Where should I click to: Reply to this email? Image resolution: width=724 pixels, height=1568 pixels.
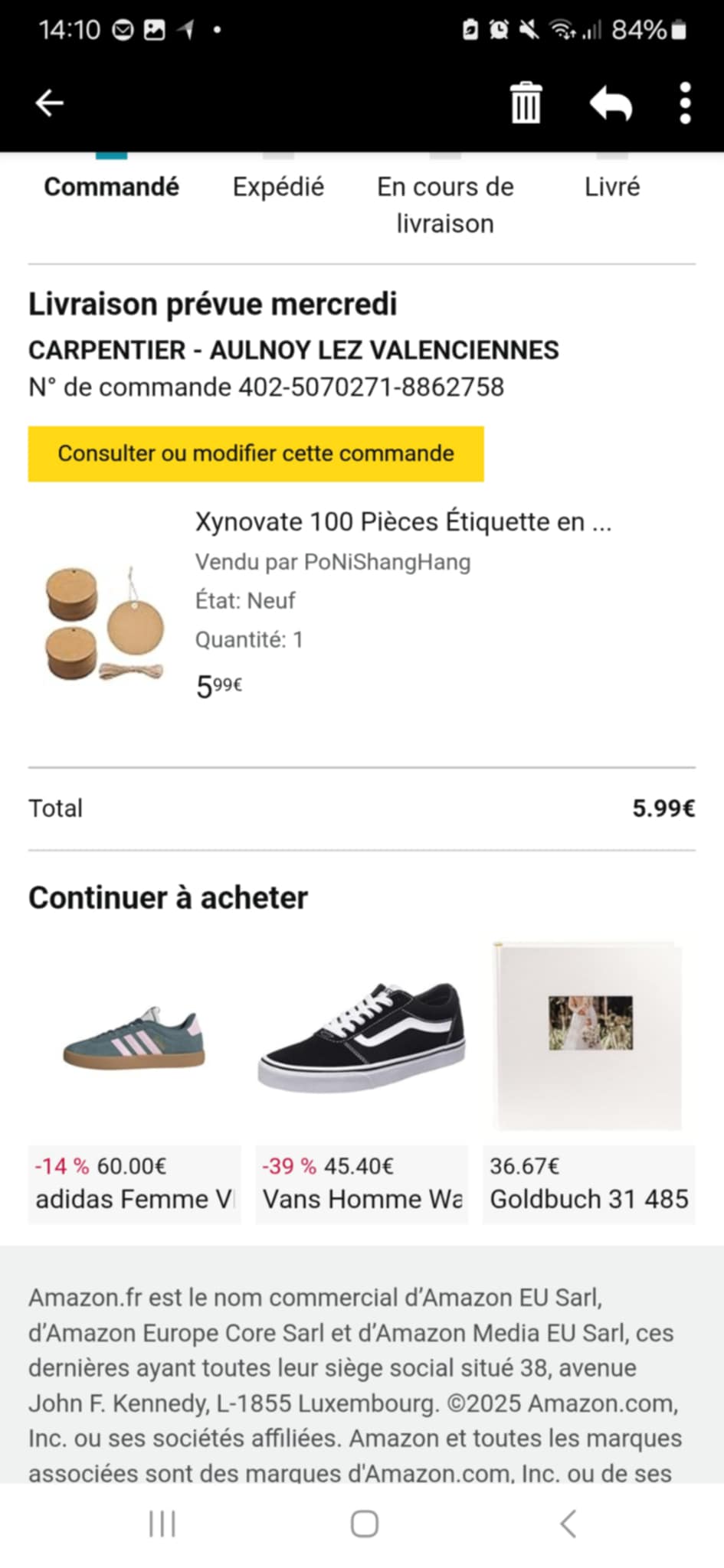[x=611, y=103]
